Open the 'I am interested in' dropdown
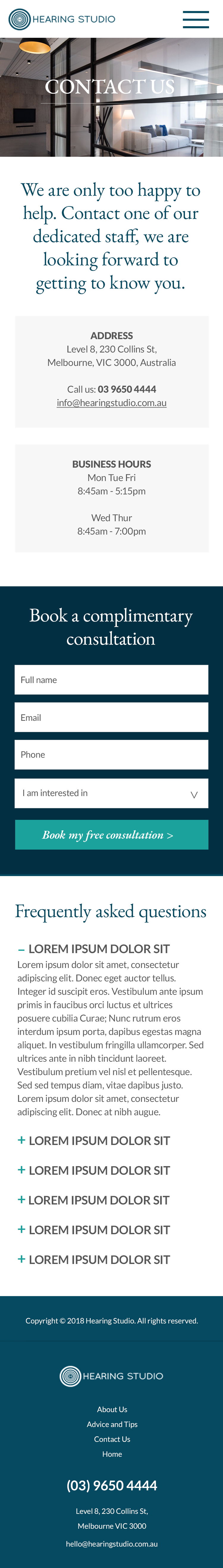This screenshot has width=223, height=1568. (x=111, y=792)
